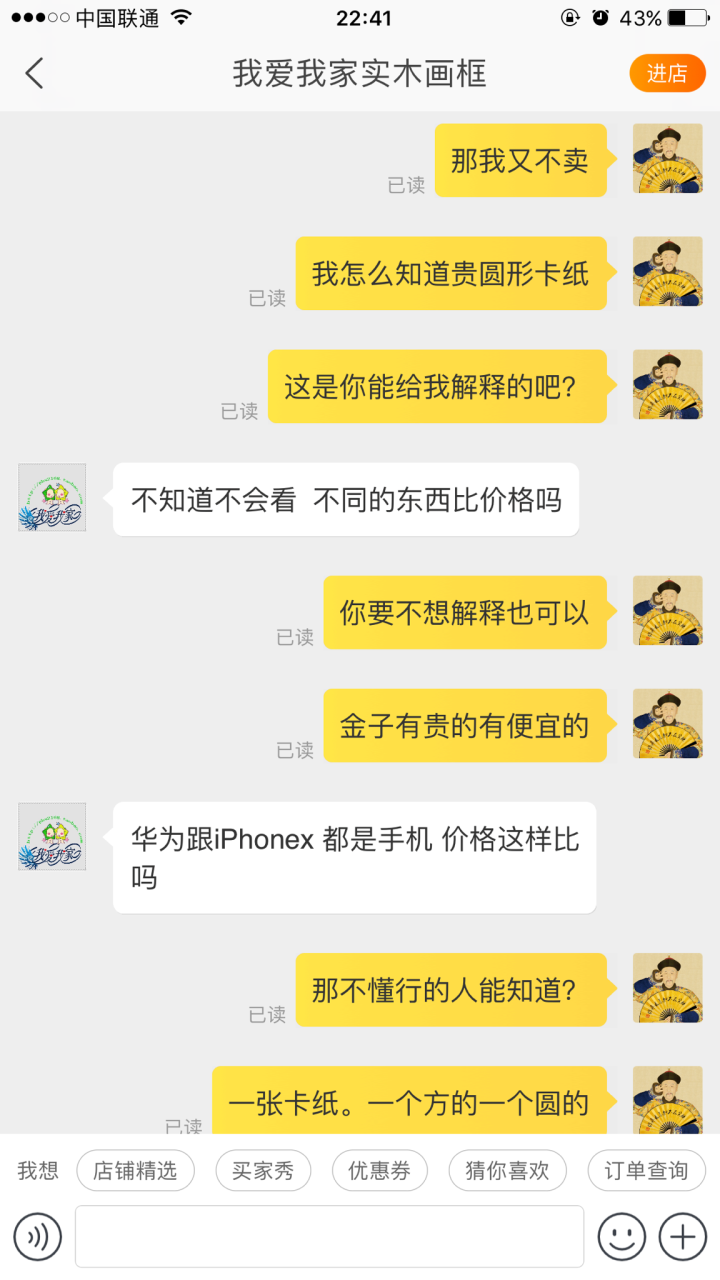Open the 猜你喜欢 suggestions chip
This screenshot has height=1280, width=720.
[507, 1170]
